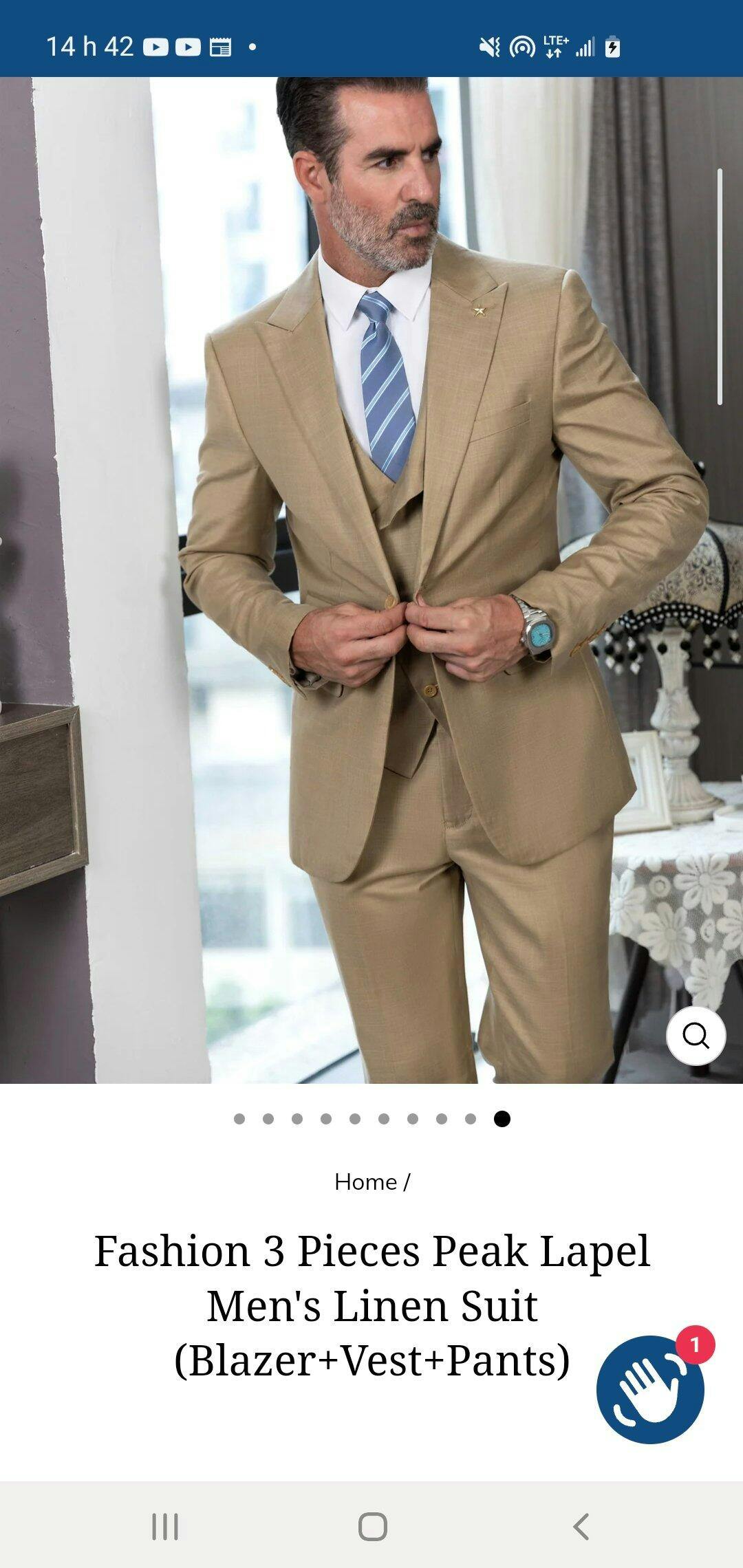Go back using the system back button
743x1568 pixels.
(x=581, y=1526)
